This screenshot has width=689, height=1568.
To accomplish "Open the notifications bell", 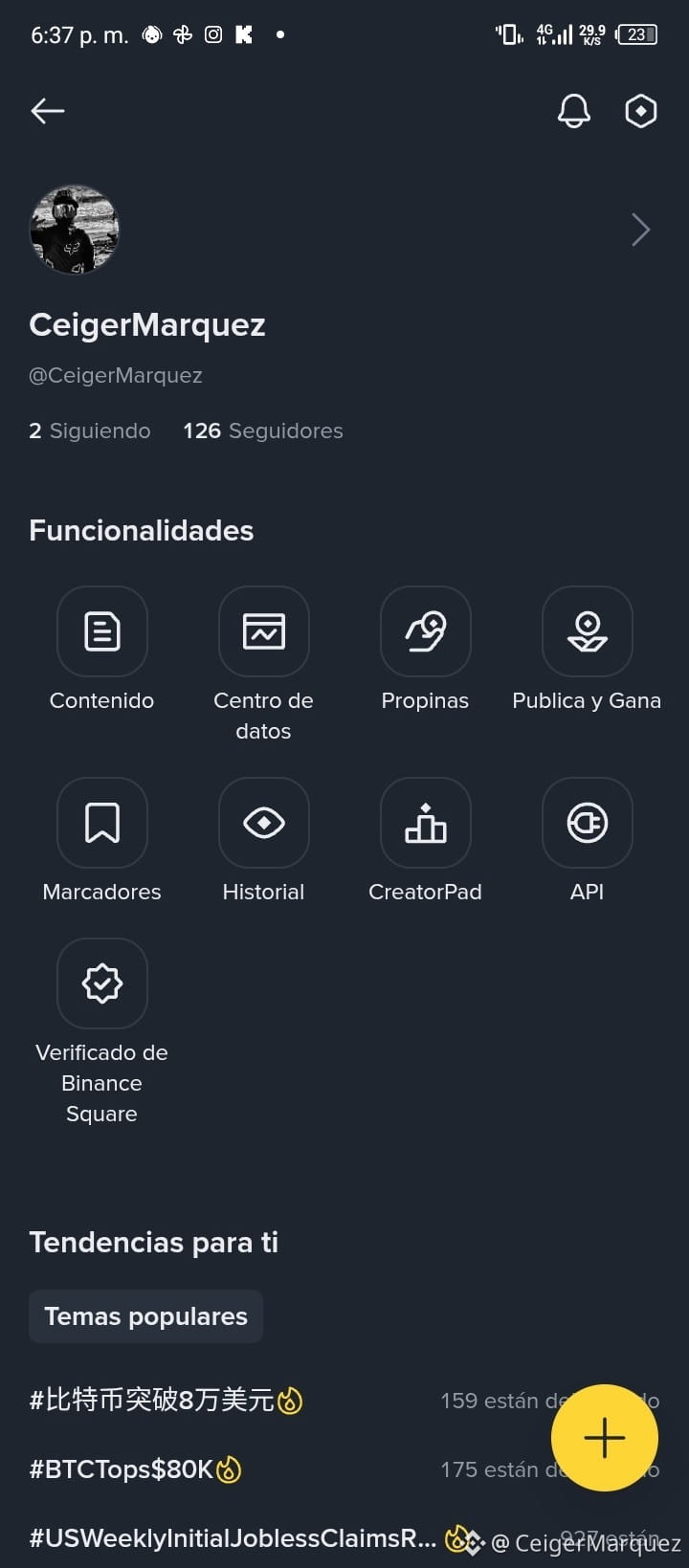I will pyautogui.click(x=574, y=111).
